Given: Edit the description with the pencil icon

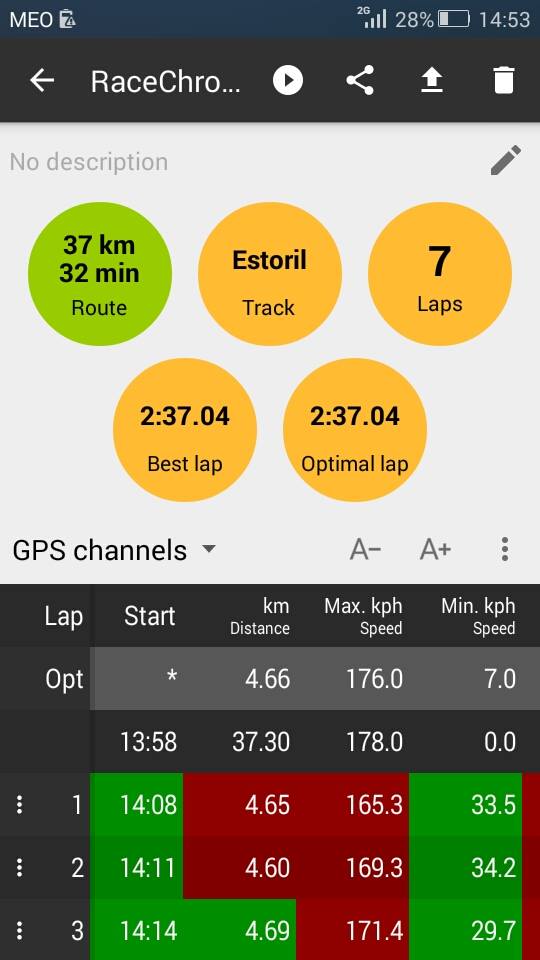Looking at the screenshot, I should pyautogui.click(x=506, y=160).
